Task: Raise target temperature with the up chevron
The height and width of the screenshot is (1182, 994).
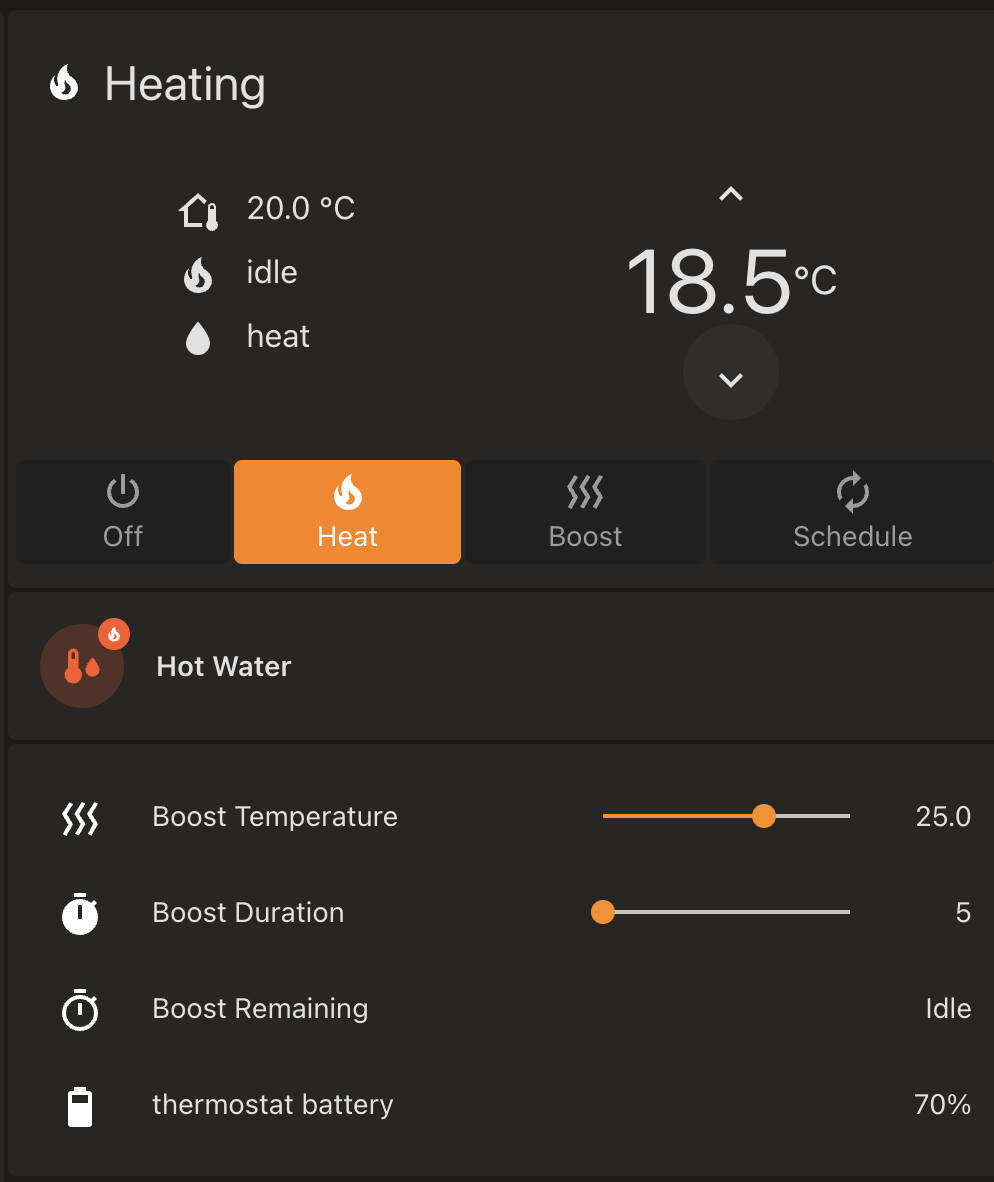Action: pos(731,195)
